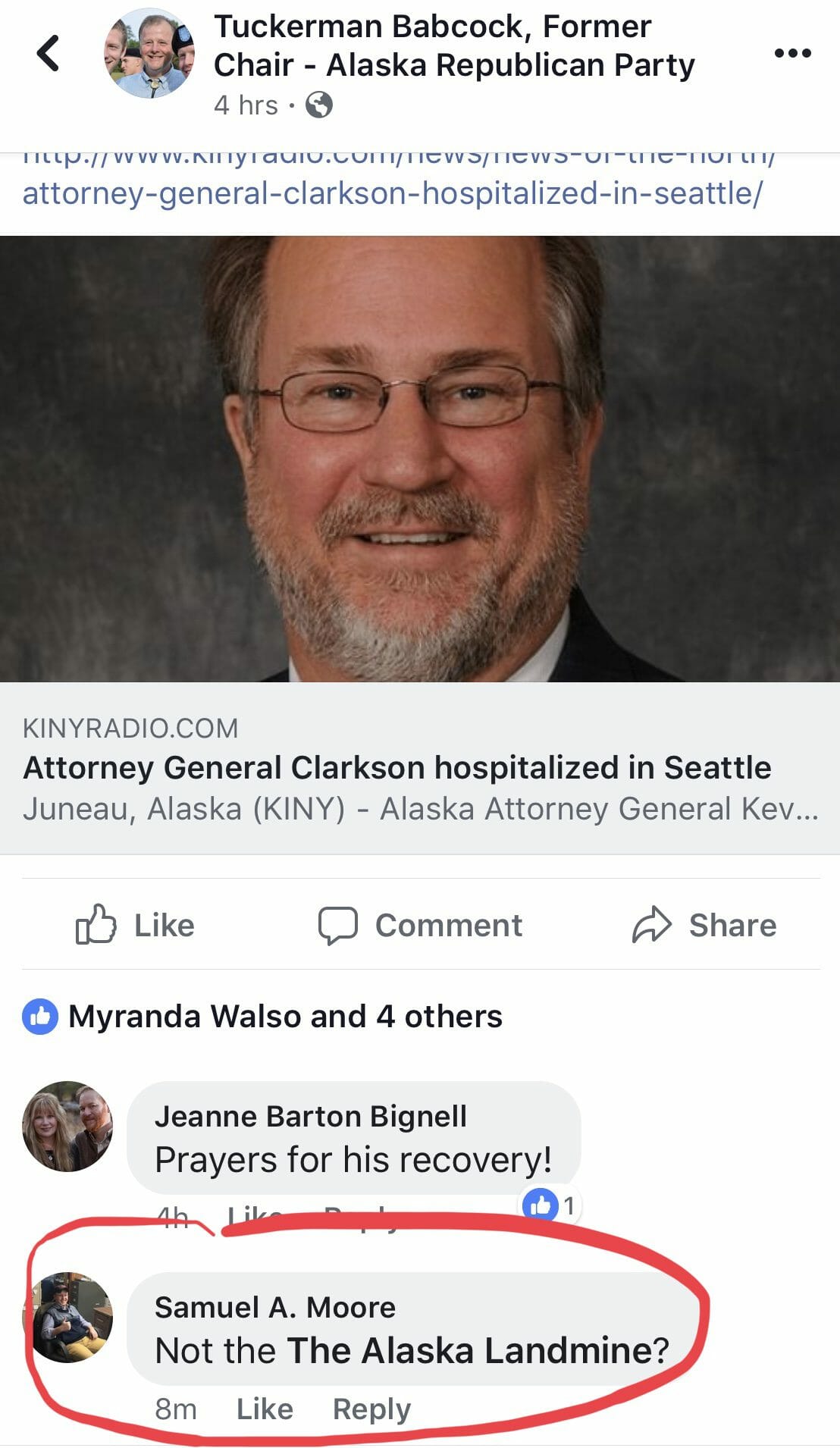The width and height of the screenshot is (840, 1448).
Task: Open Tuckerman Babcock's profile picture
Action: point(149,53)
